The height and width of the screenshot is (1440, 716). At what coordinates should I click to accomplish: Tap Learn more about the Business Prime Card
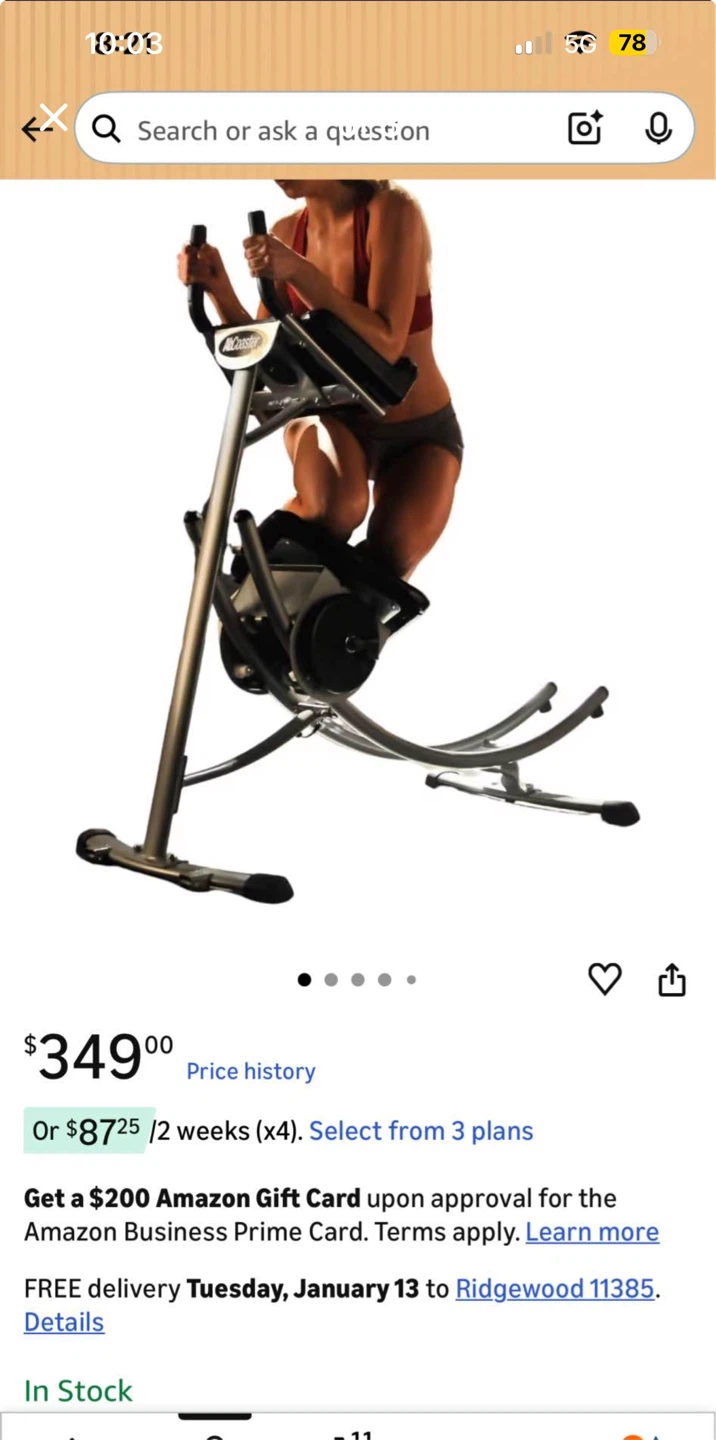pos(592,1232)
